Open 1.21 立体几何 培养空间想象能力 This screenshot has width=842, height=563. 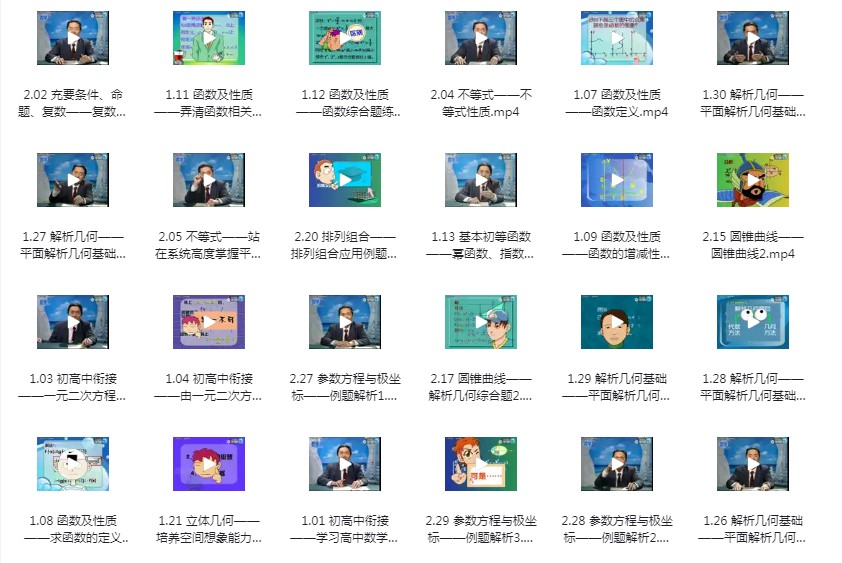209,464
